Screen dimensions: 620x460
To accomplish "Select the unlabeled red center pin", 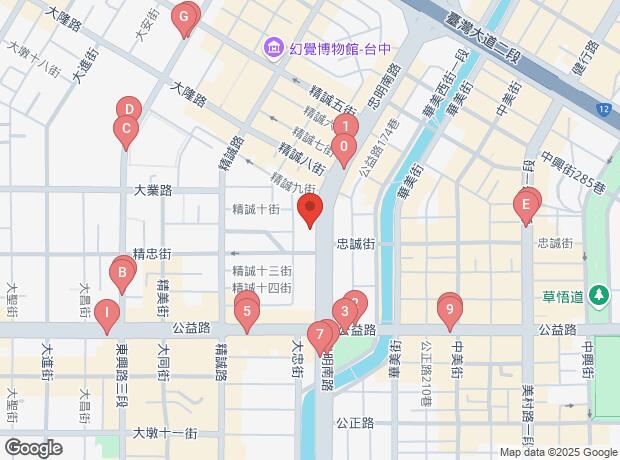I will coord(310,210).
